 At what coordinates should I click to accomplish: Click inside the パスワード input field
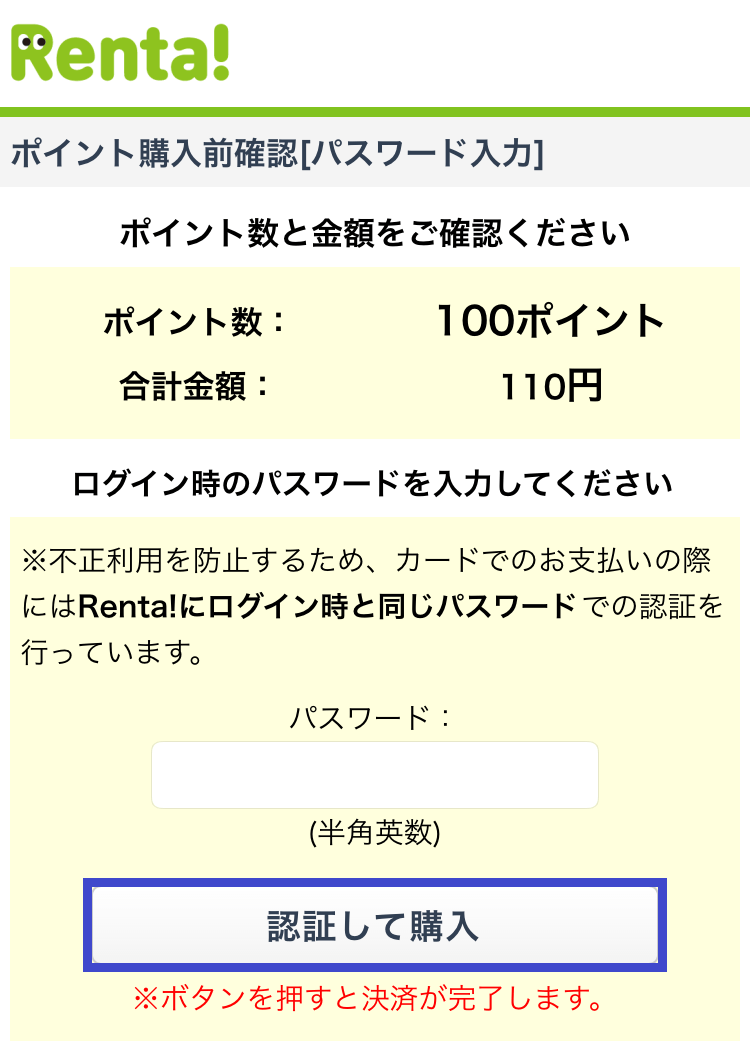point(375,774)
